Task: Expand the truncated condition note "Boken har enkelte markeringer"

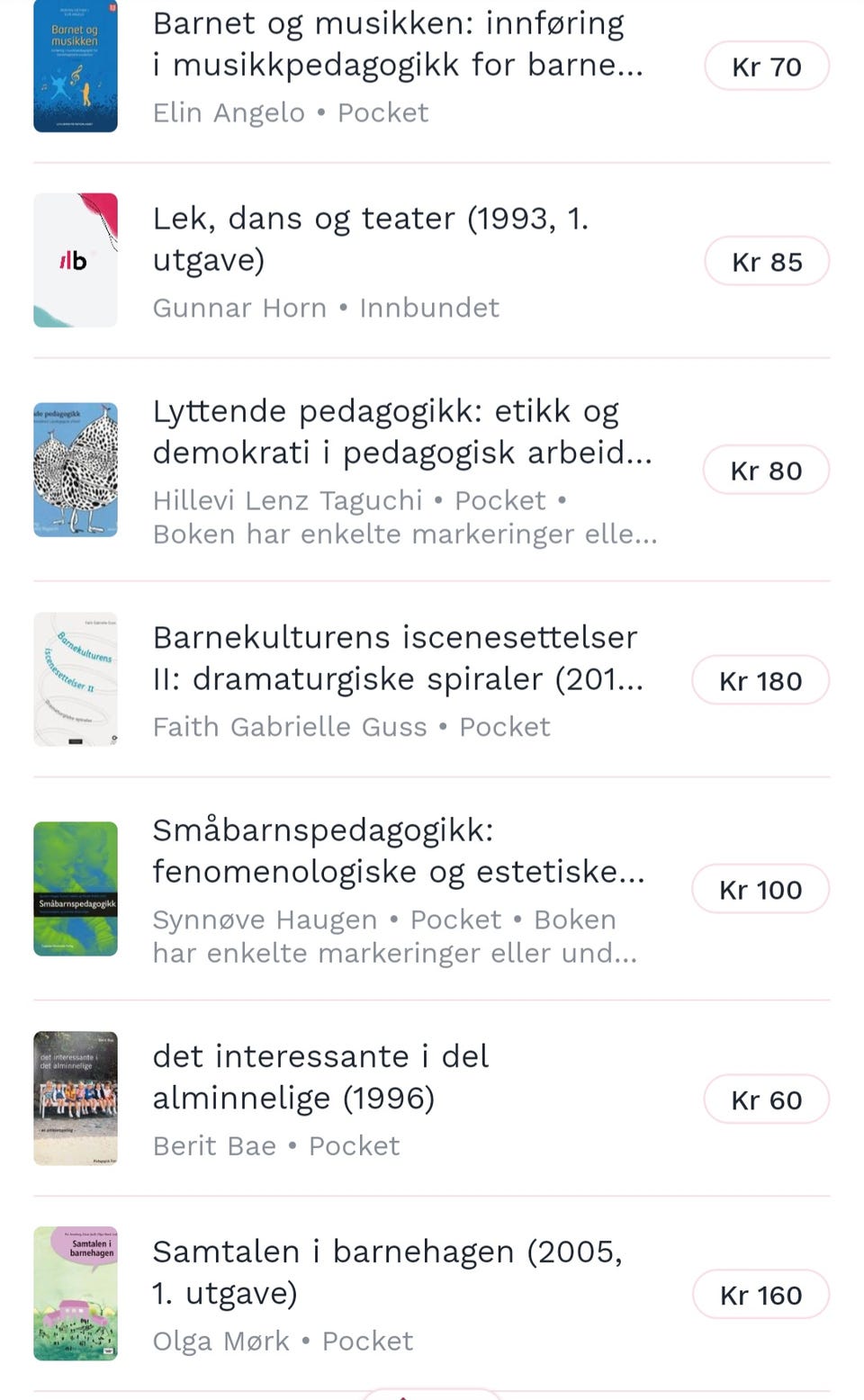Action: pos(403,534)
